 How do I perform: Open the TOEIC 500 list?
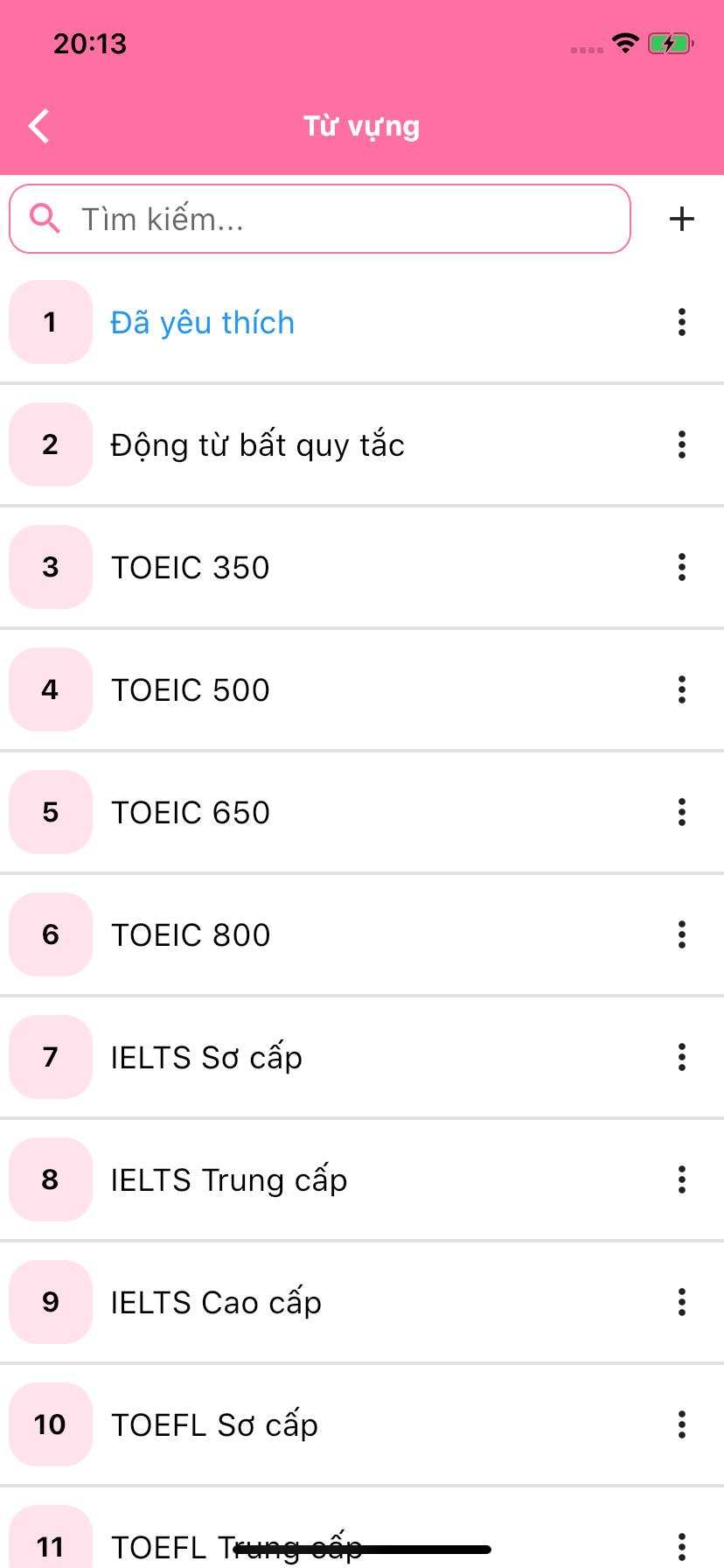coord(362,689)
